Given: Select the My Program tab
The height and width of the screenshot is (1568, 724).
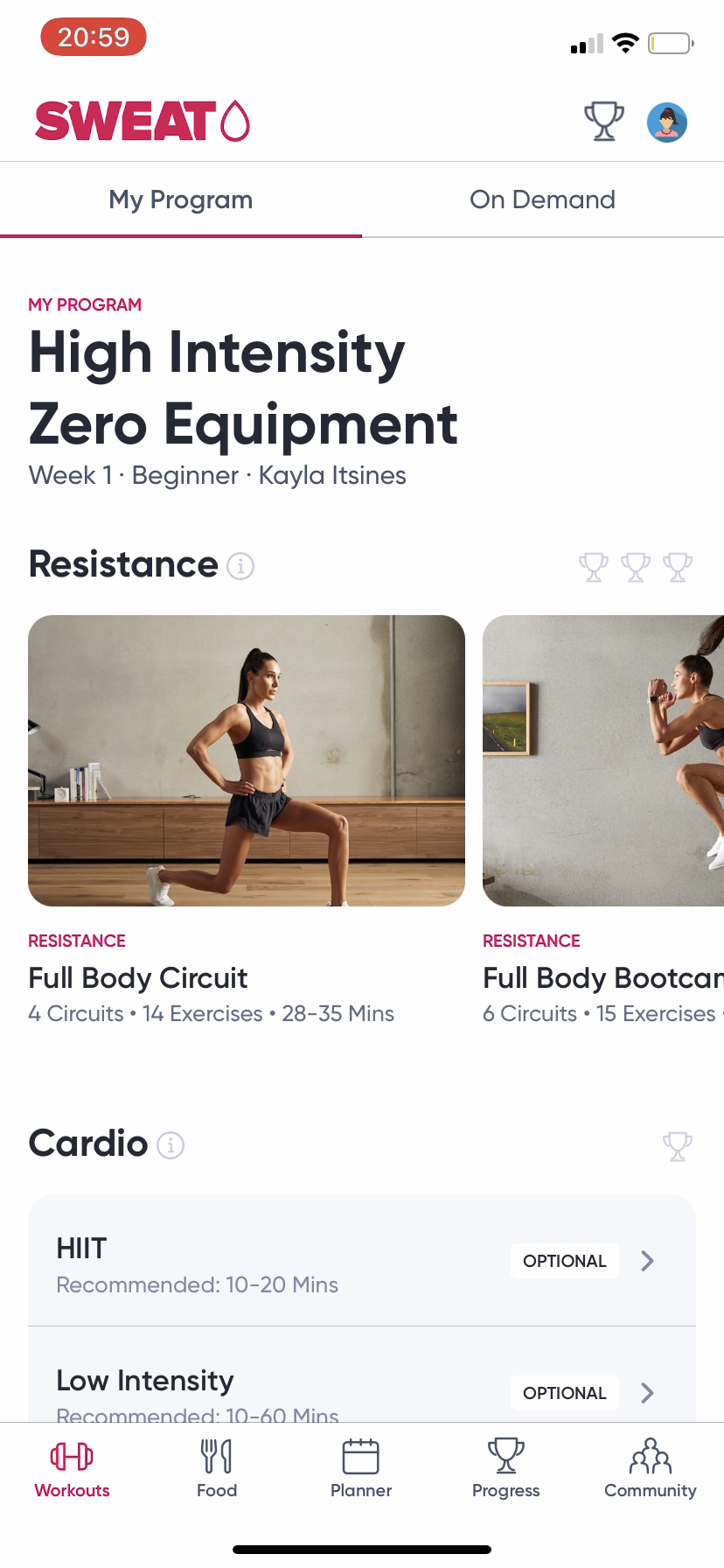Looking at the screenshot, I should coord(180,199).
